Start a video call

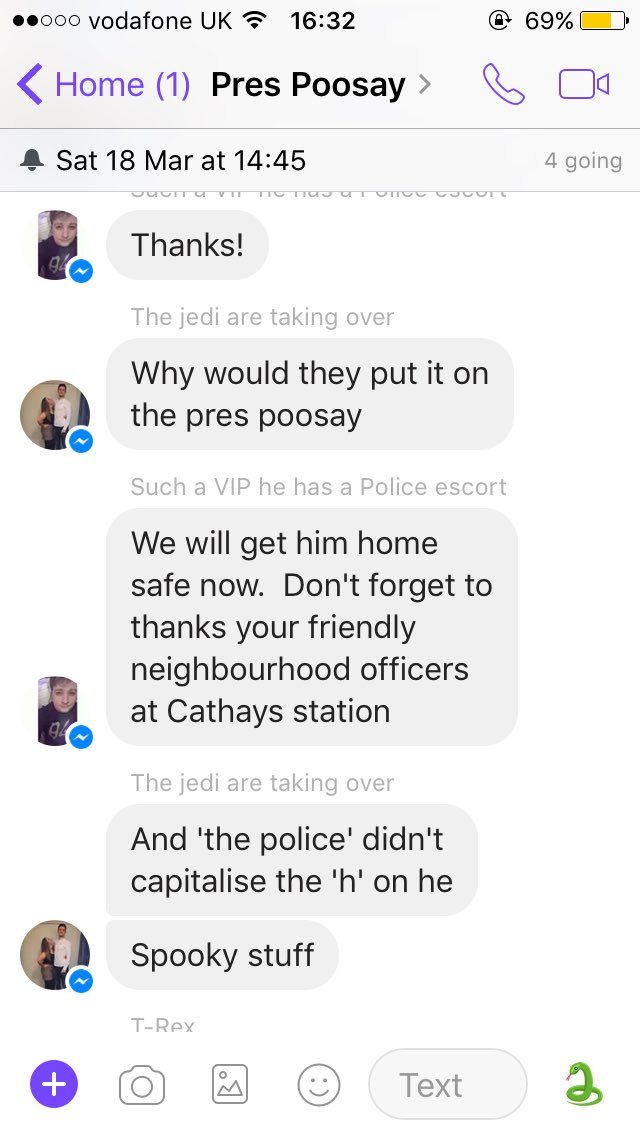(x=584, y=85)
